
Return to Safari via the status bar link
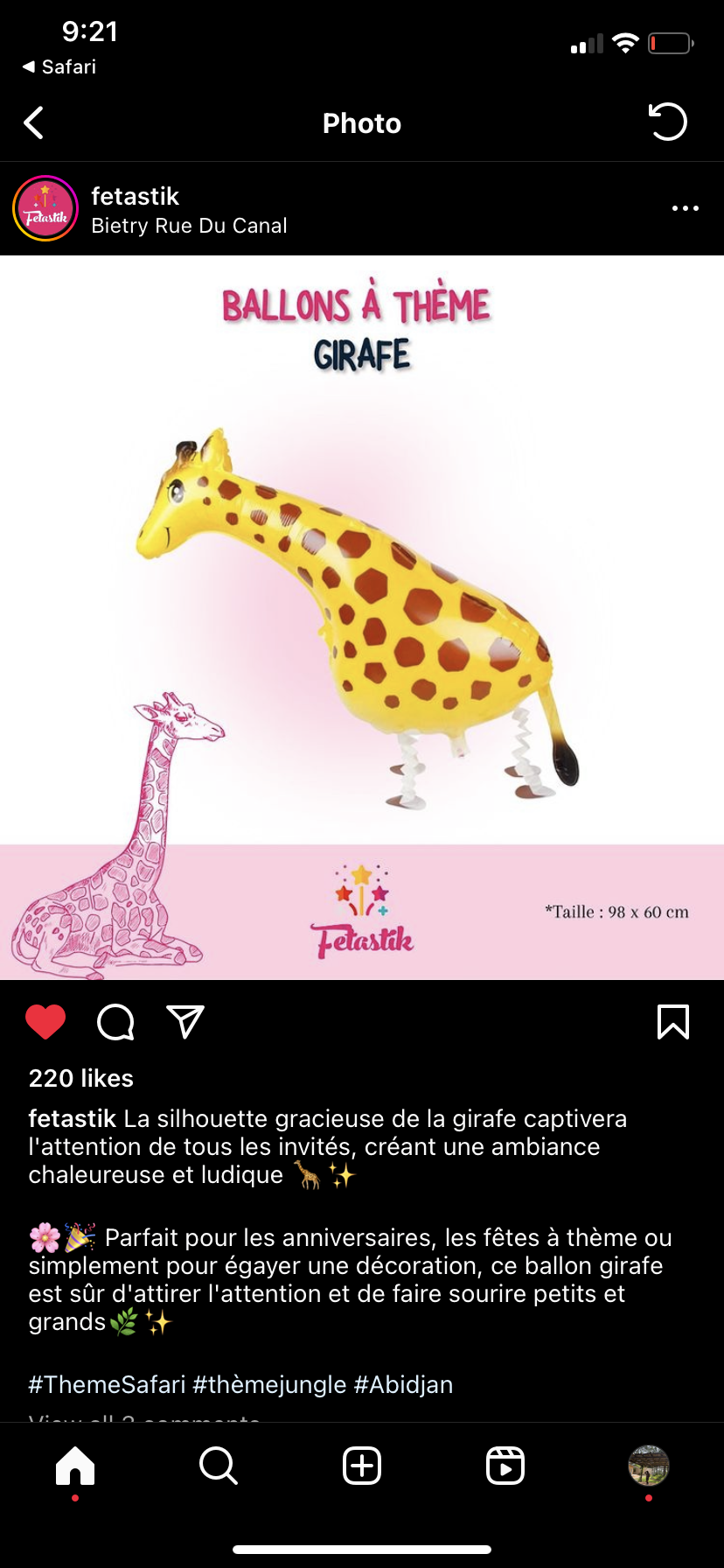click(59, 66)
